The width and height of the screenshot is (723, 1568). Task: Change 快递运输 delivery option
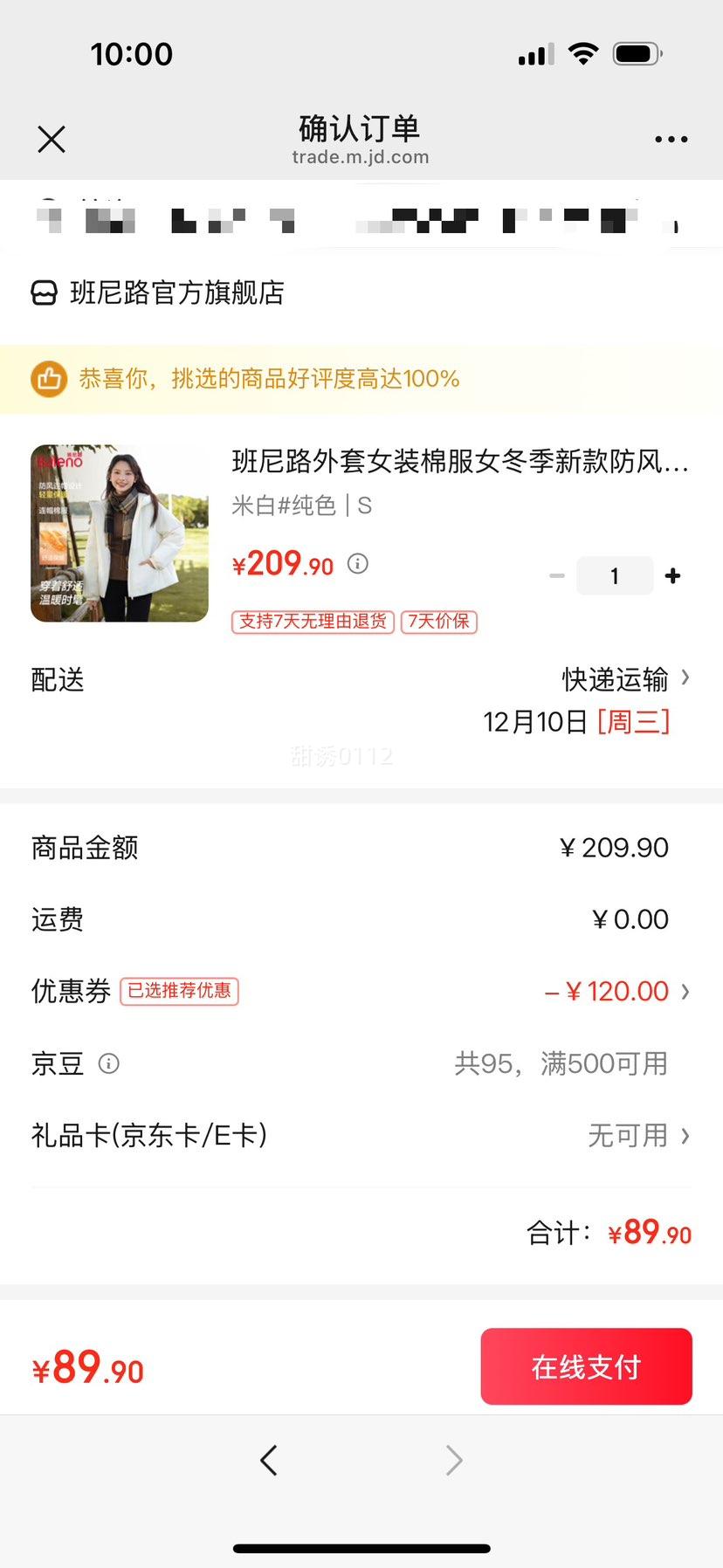coord(625,678)
